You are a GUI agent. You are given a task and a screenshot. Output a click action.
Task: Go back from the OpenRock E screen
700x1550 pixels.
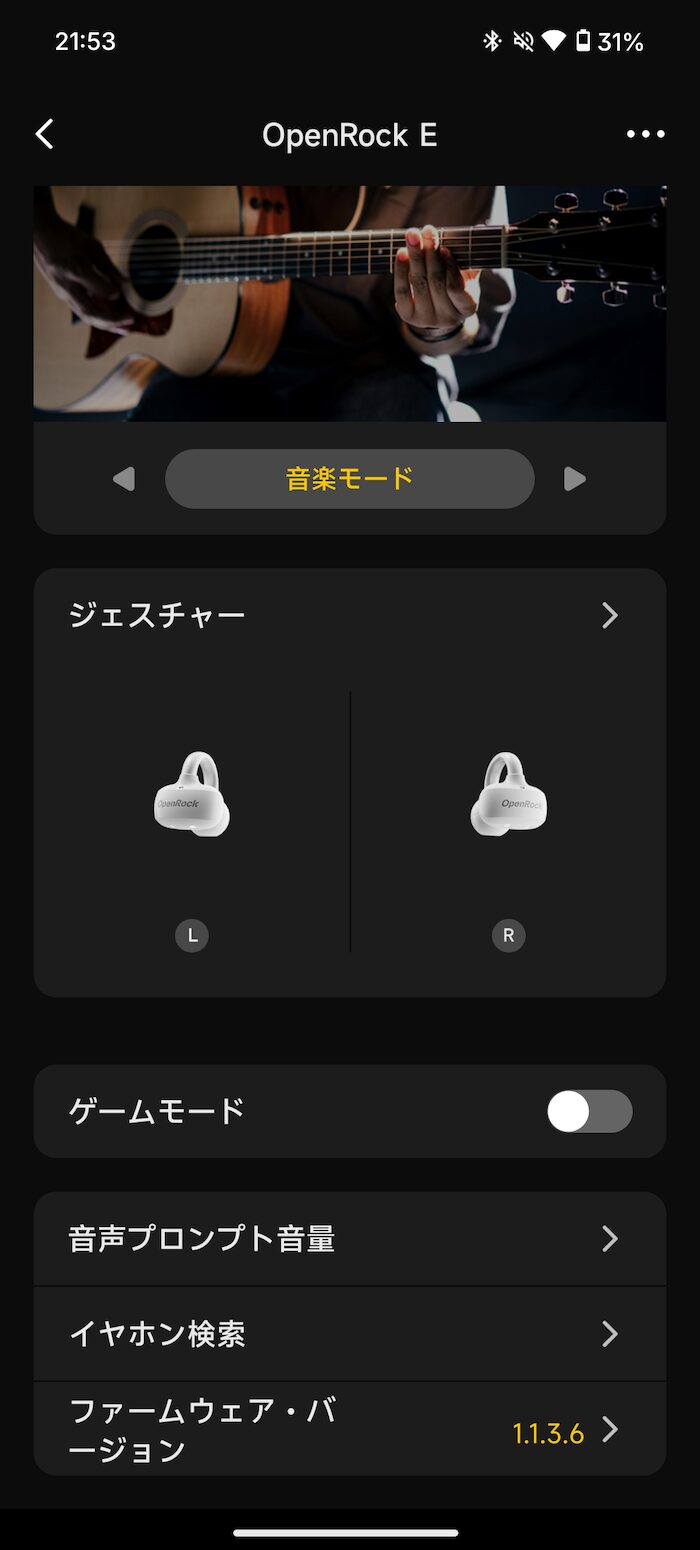coord(44,135)
